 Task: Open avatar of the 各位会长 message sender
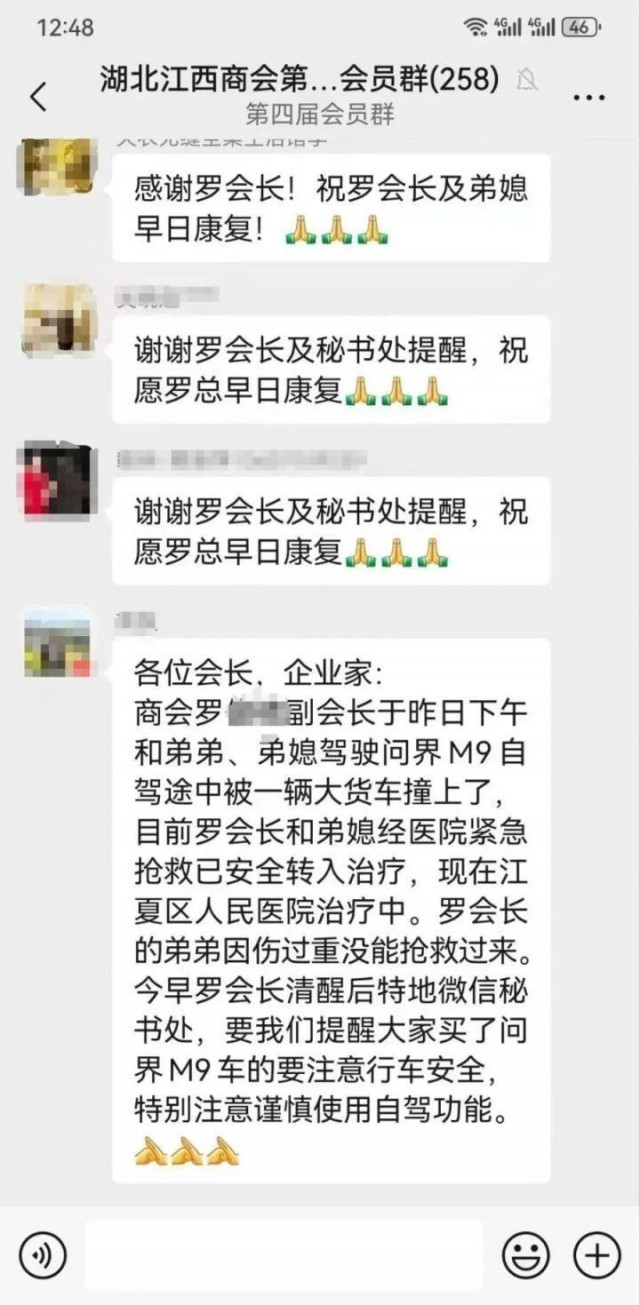[57, 641]
